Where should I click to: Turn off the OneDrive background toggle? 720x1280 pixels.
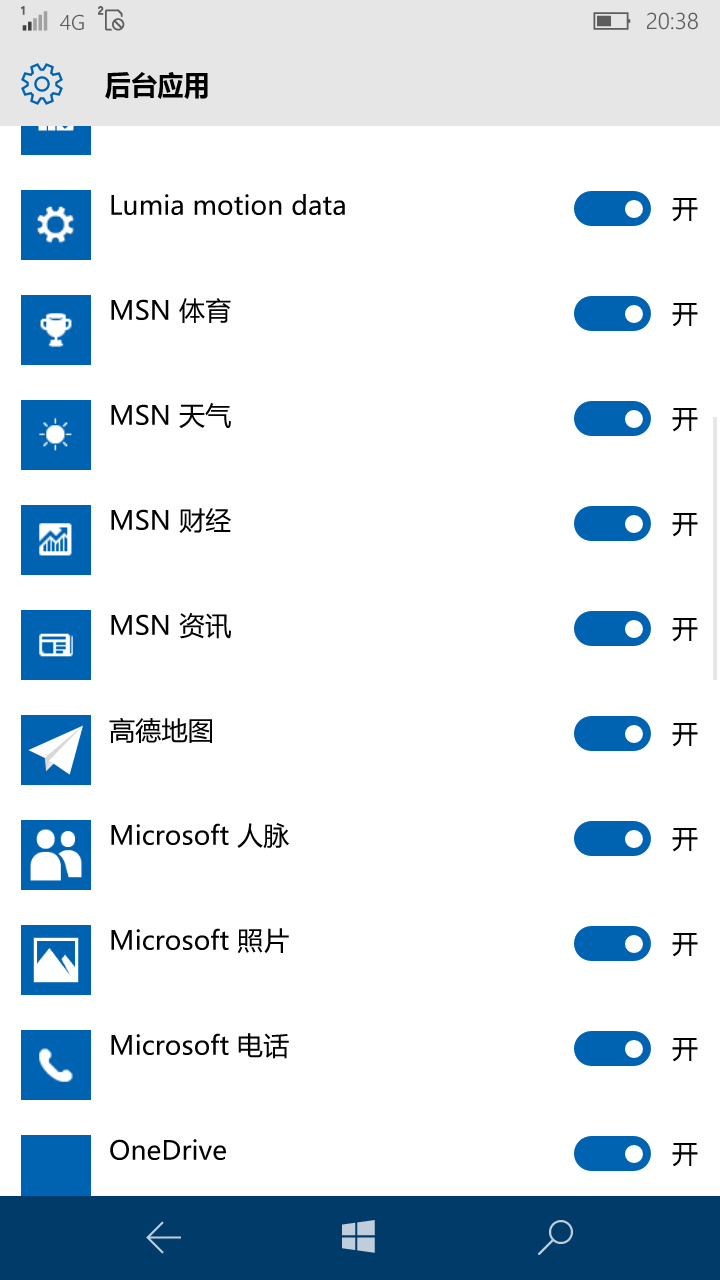coord(612,1154)
